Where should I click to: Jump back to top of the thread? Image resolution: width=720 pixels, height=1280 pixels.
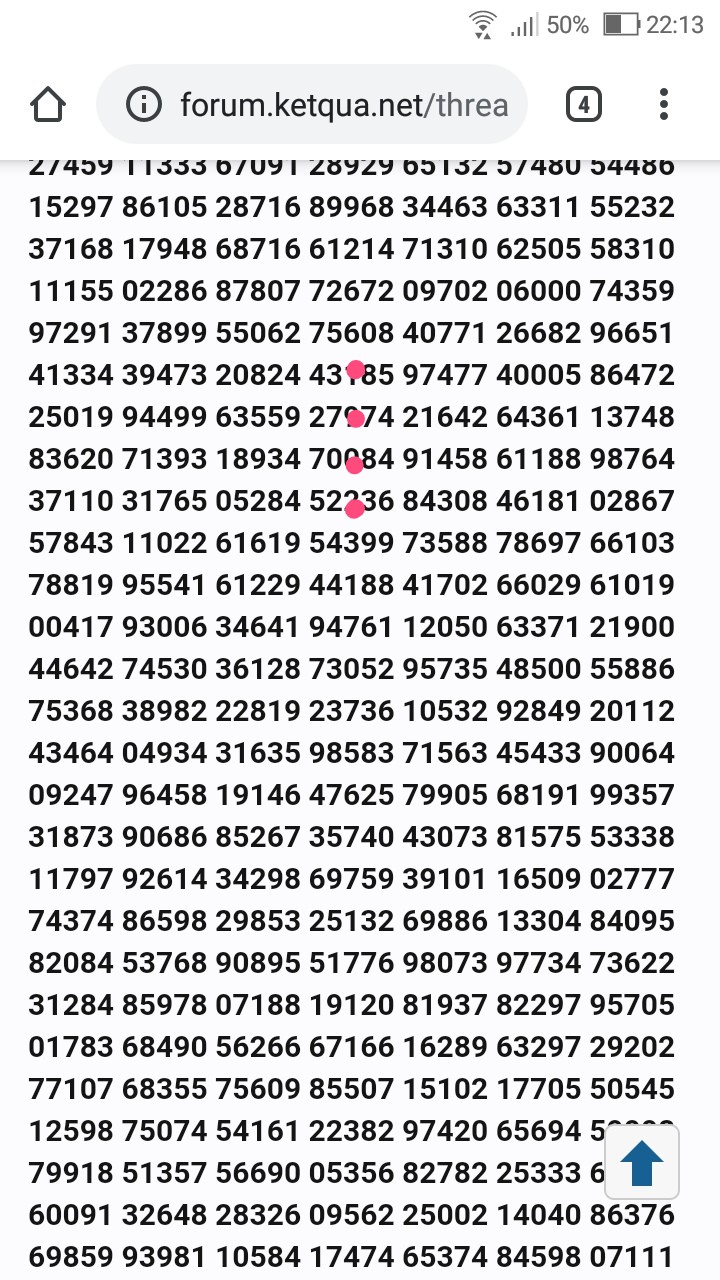pos(642,1162)
